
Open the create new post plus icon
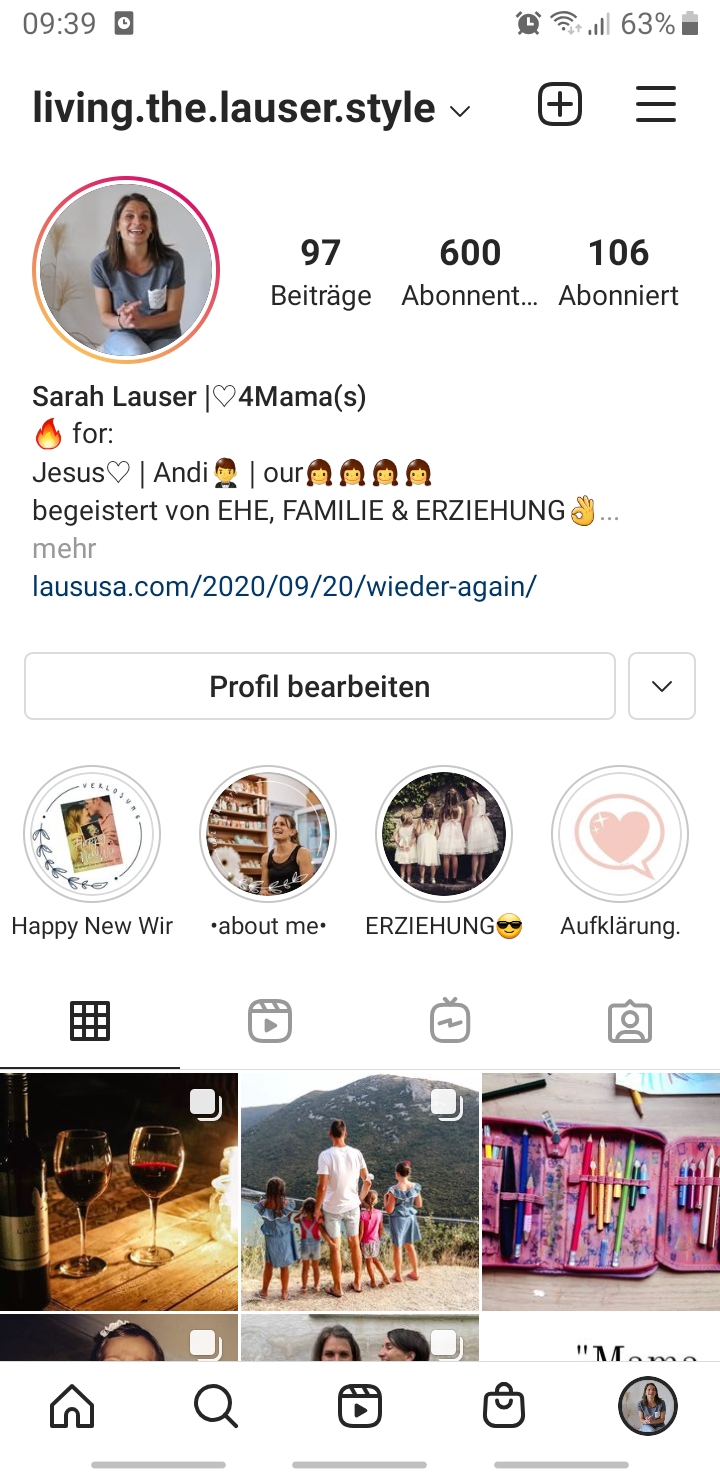(560, 105)
